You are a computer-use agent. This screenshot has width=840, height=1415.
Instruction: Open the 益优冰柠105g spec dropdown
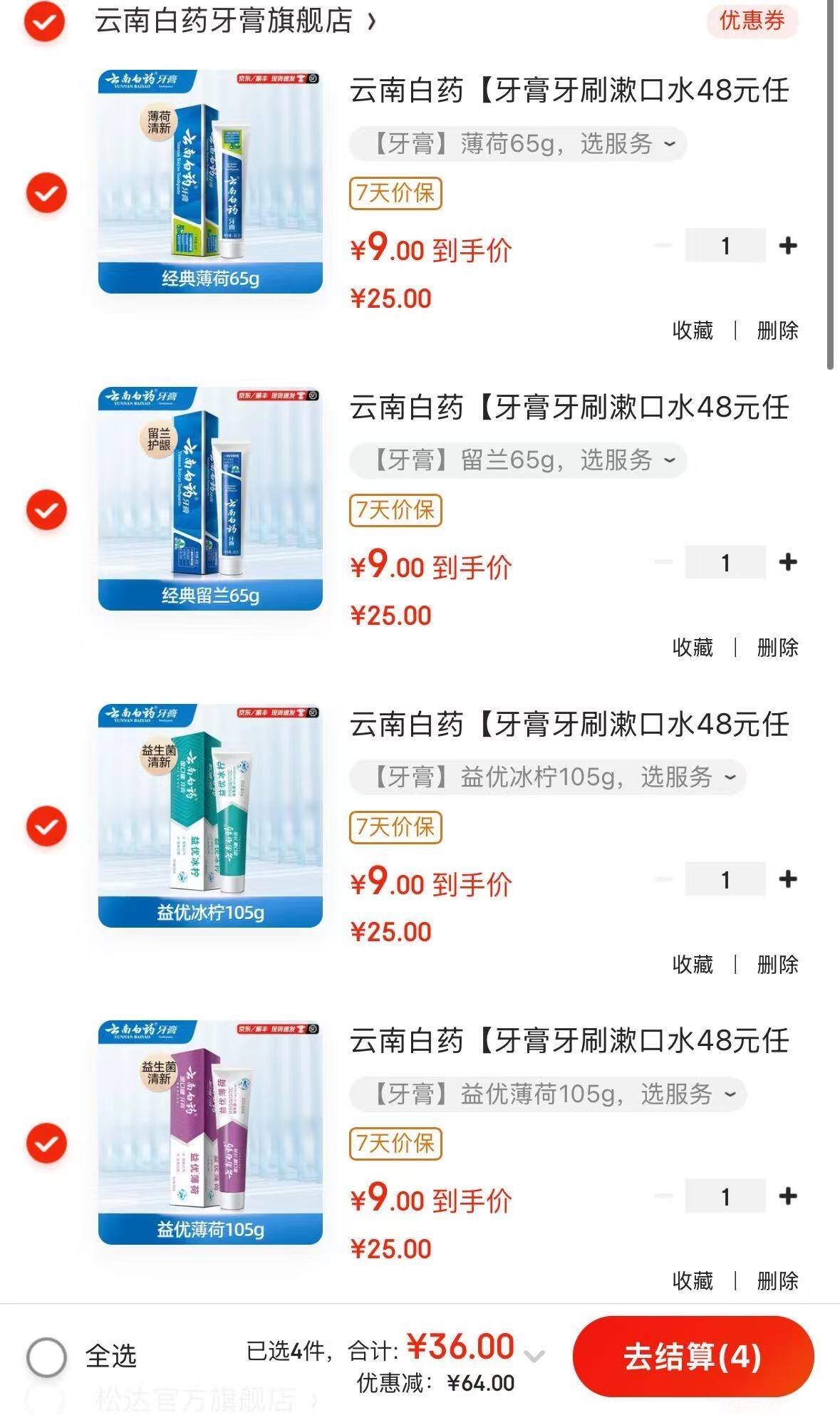[x=547, y=777]
